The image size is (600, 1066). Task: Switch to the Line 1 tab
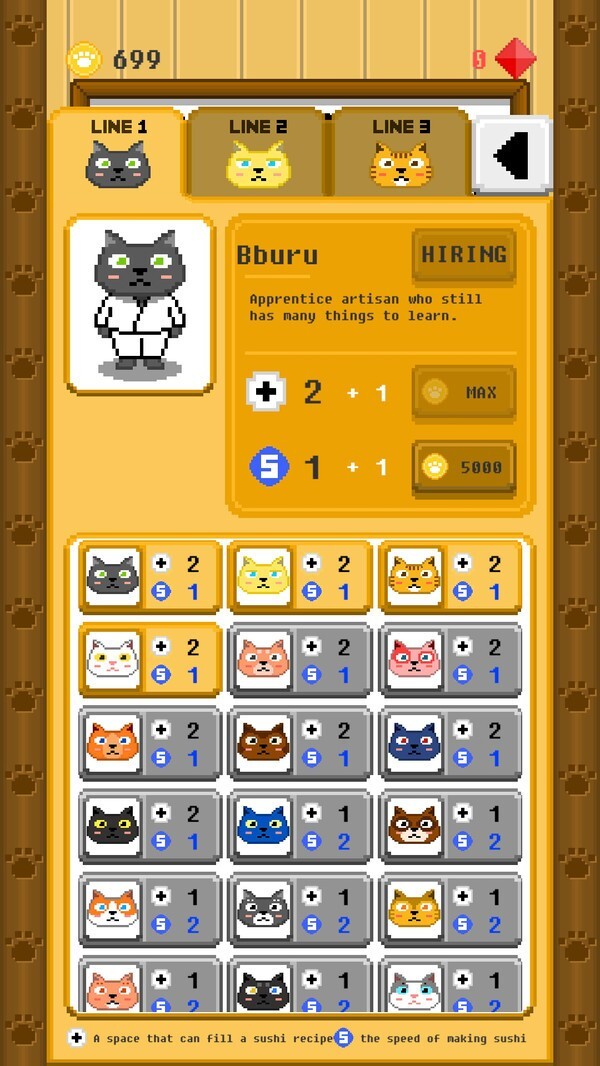pyautogui.click(x=118, y=153)
